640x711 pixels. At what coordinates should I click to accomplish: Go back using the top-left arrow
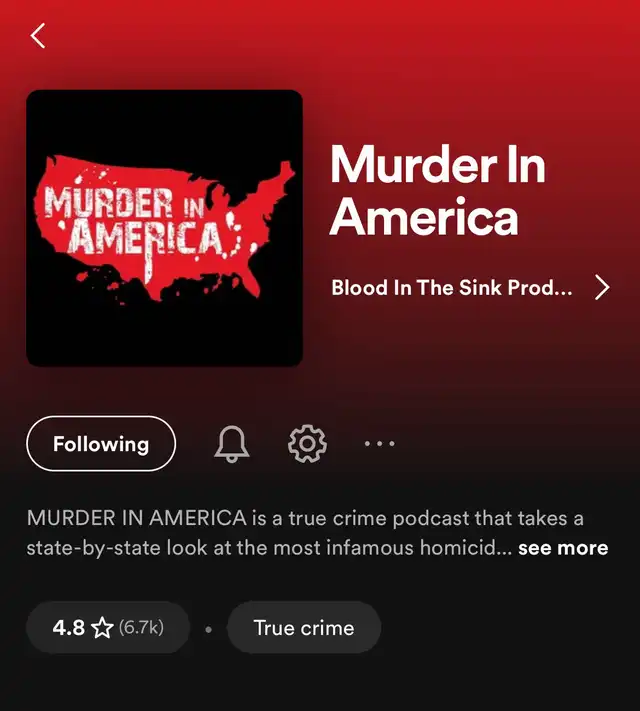point(38,35)
